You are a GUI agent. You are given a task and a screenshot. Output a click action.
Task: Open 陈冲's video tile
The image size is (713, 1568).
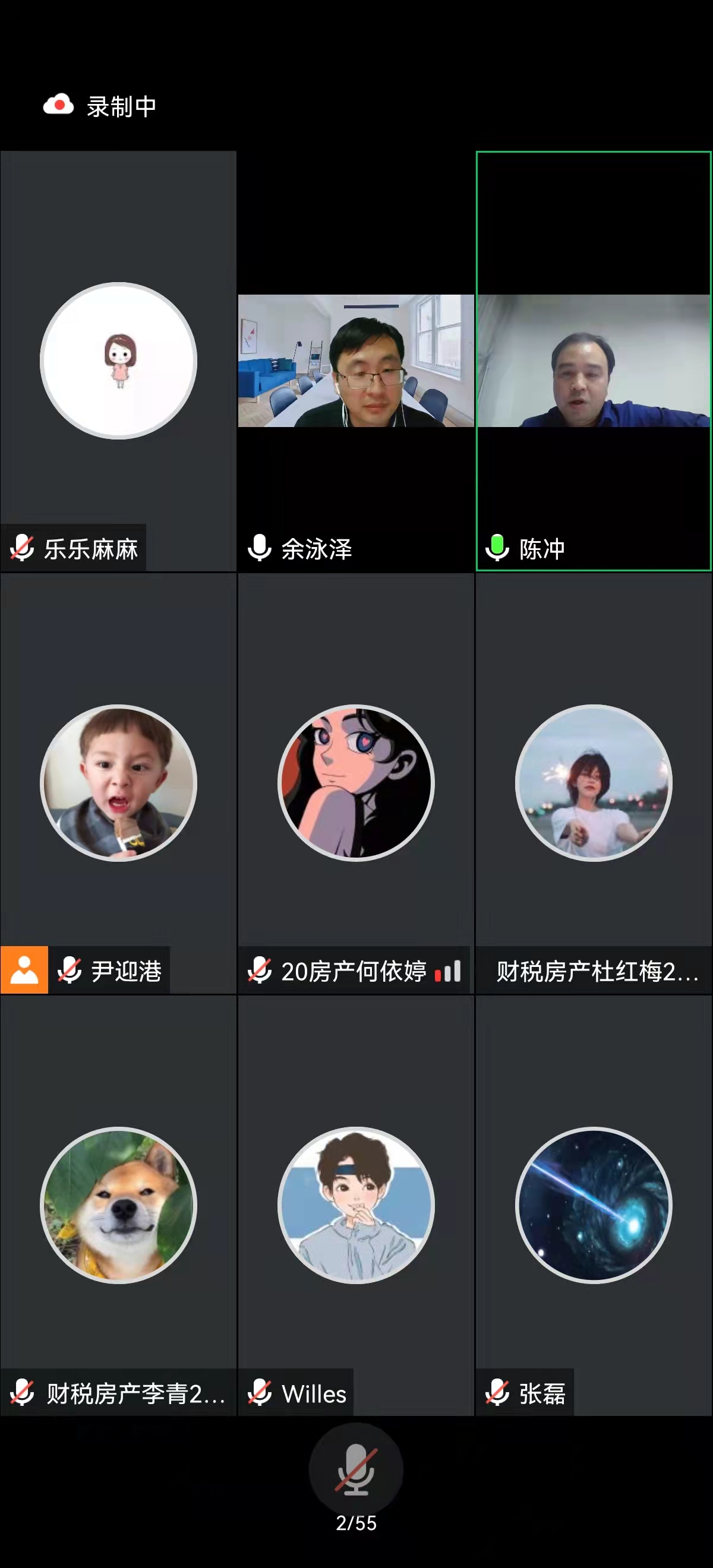pos(593,361)
